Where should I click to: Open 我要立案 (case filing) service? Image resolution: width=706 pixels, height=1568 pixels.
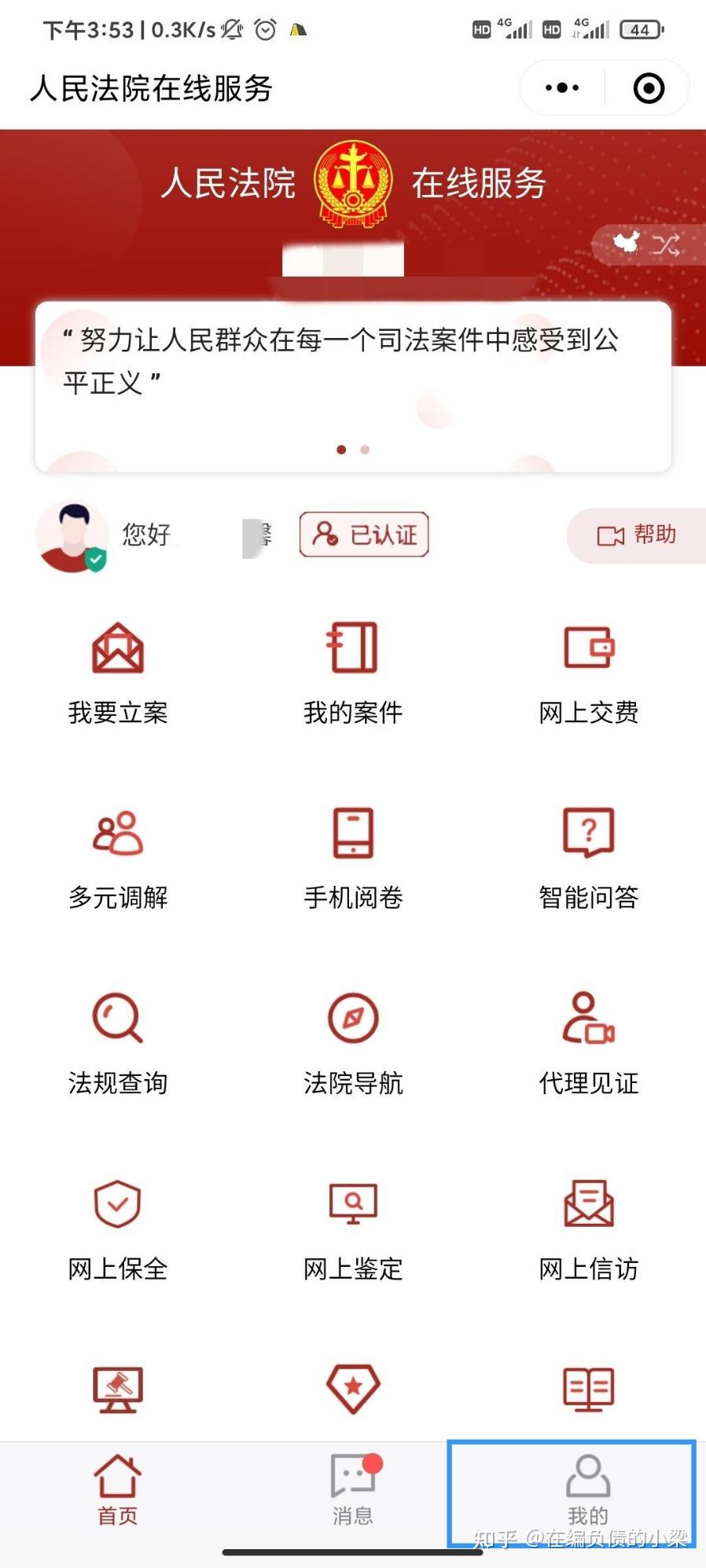click(116, 672)
